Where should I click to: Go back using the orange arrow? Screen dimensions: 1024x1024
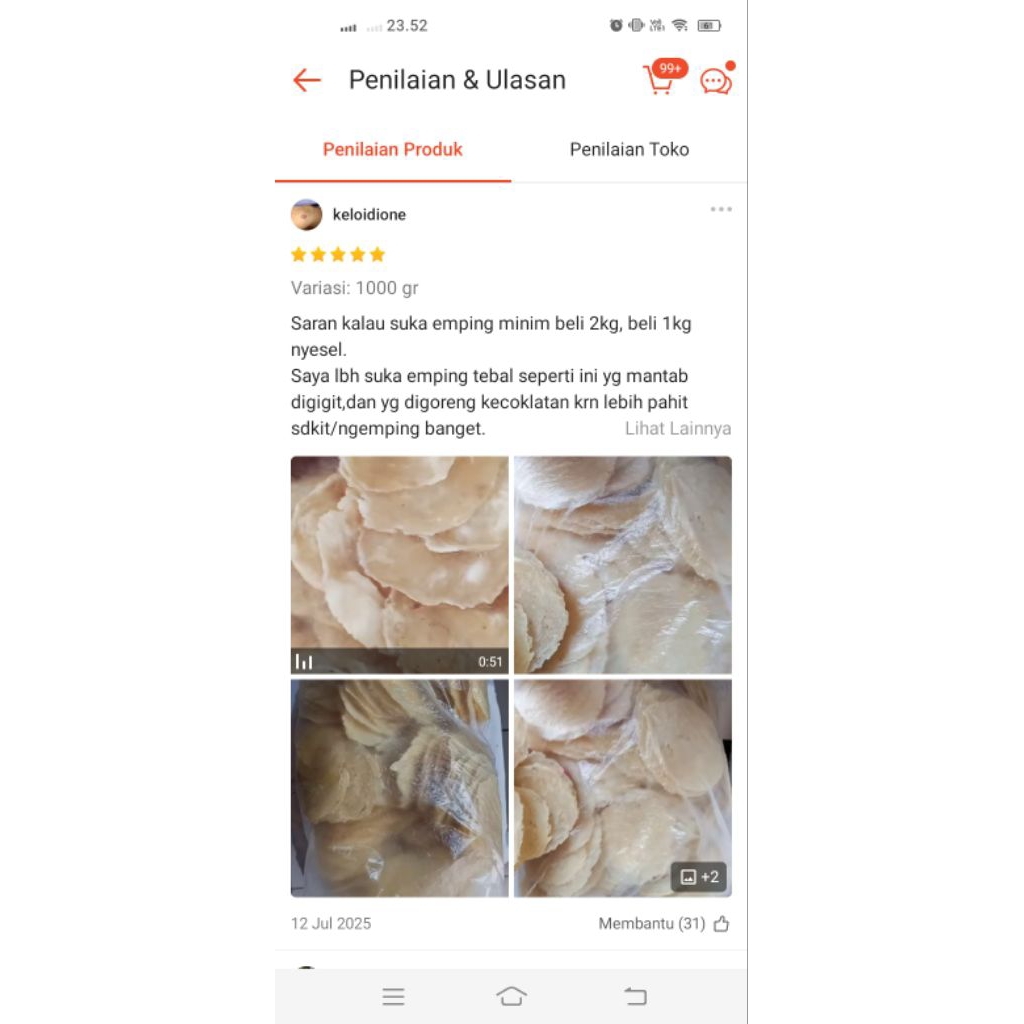(x=306, y=81)
